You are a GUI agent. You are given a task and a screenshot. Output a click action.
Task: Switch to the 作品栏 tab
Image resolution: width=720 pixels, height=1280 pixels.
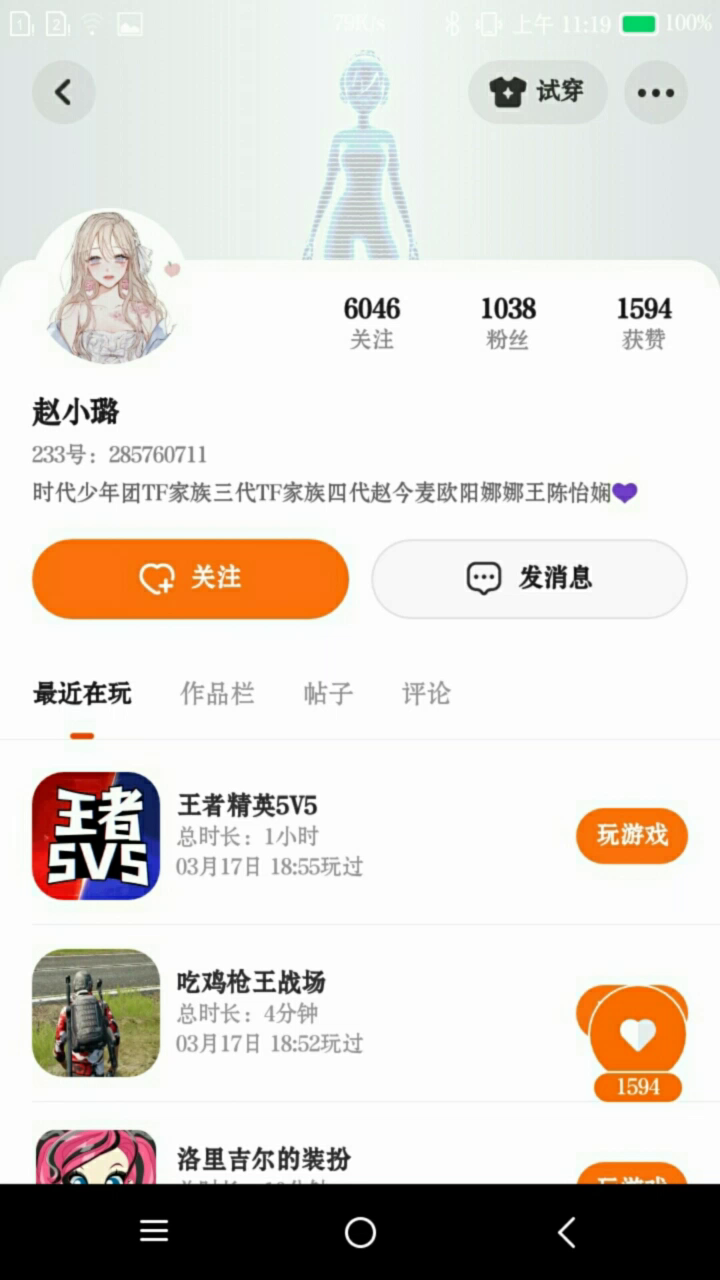(x=217, y=694)
